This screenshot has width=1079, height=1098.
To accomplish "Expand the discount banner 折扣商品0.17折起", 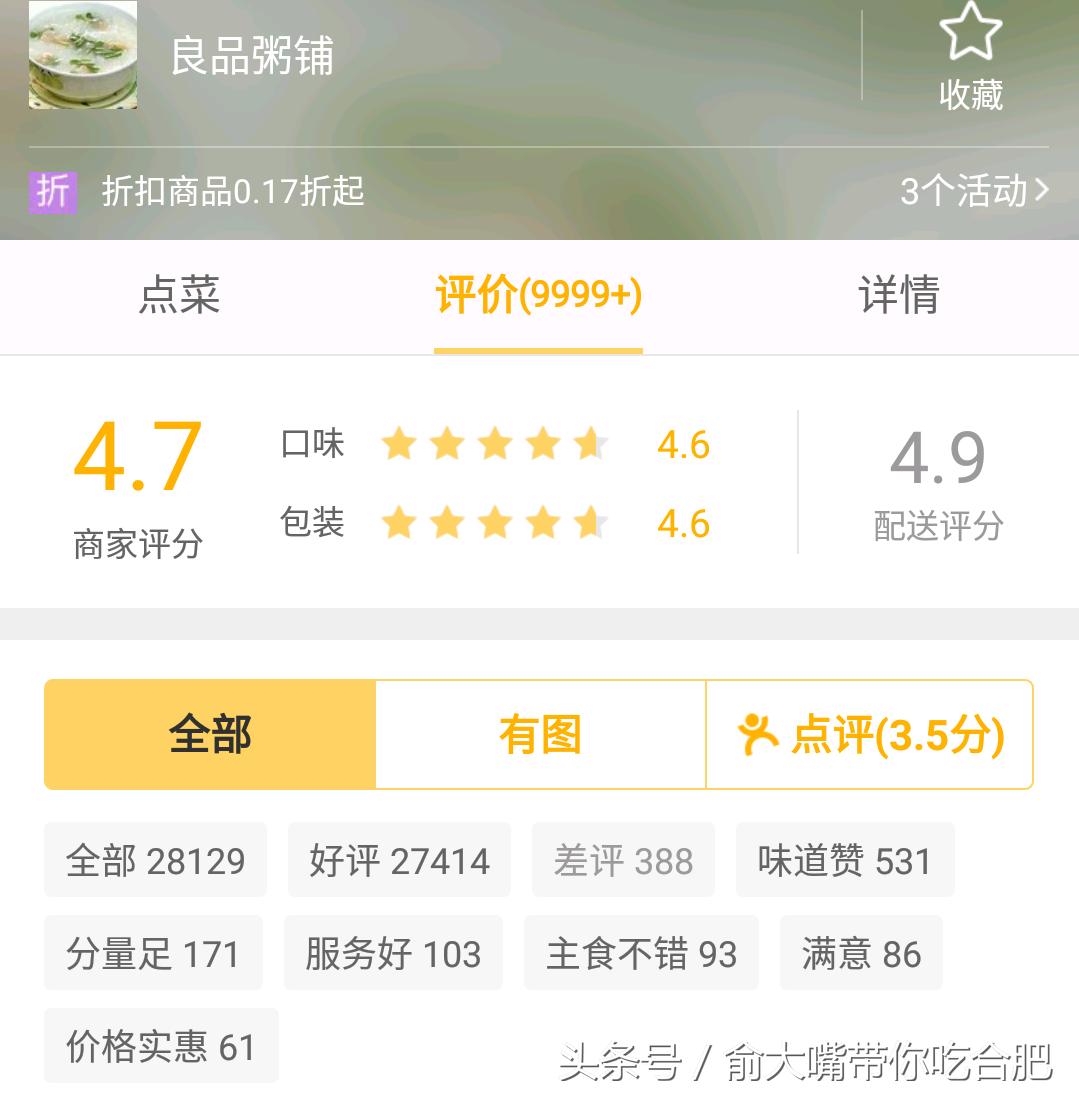I will pyautogui.click(x=232, y=191).
